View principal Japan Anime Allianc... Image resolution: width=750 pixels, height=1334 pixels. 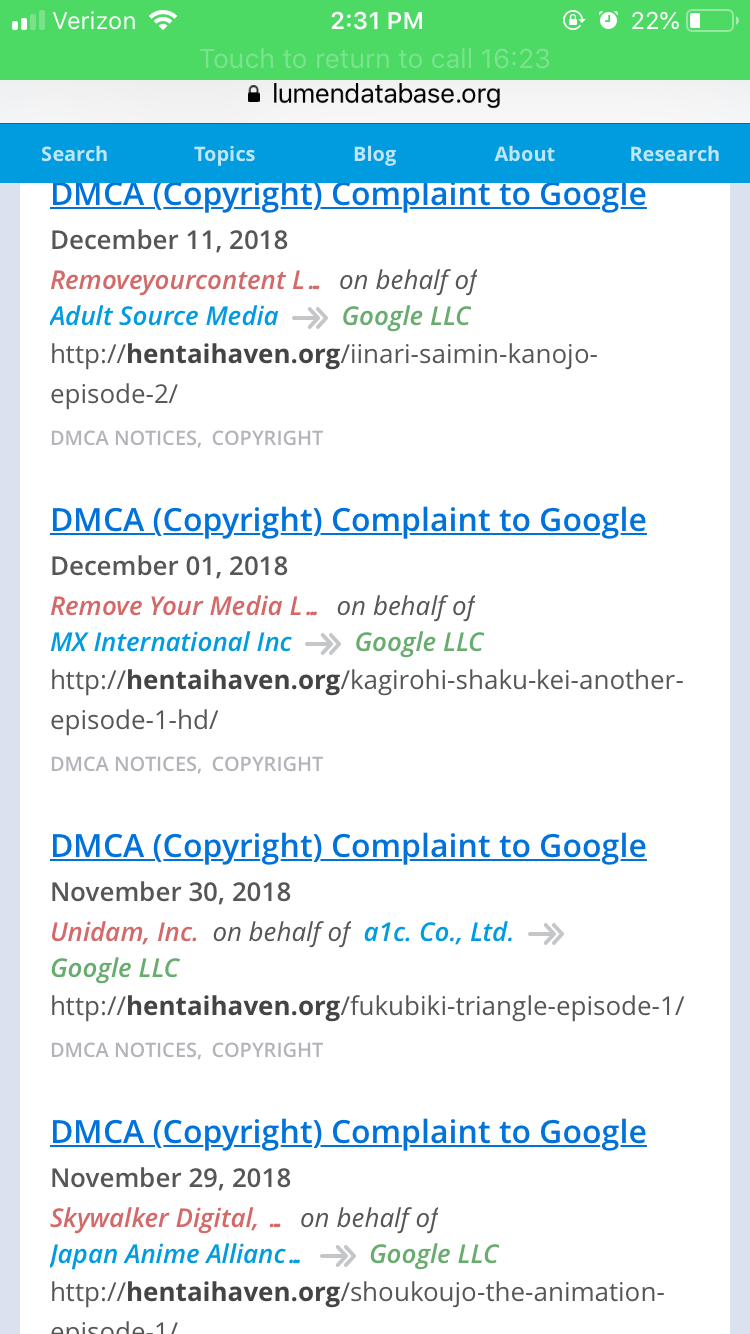point(174,1254)
